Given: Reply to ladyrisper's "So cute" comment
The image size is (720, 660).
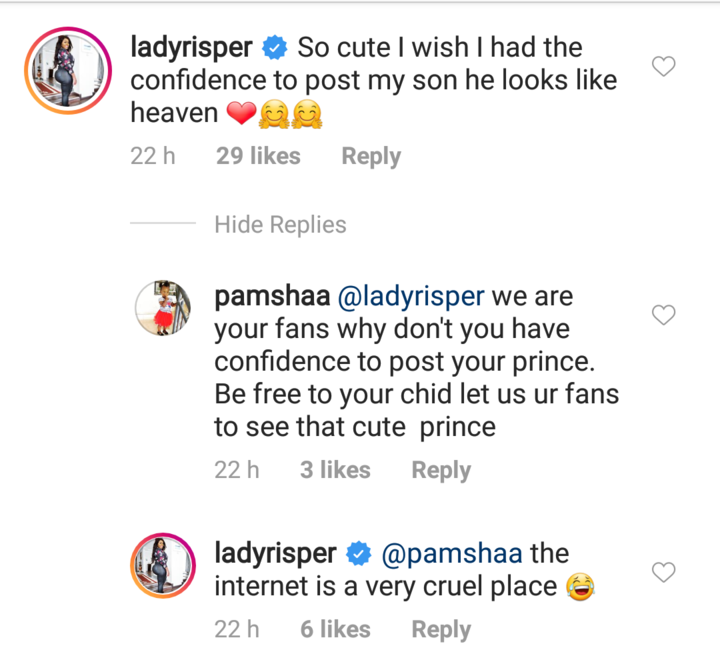Looking at the screenshot, I should point(371,156).
